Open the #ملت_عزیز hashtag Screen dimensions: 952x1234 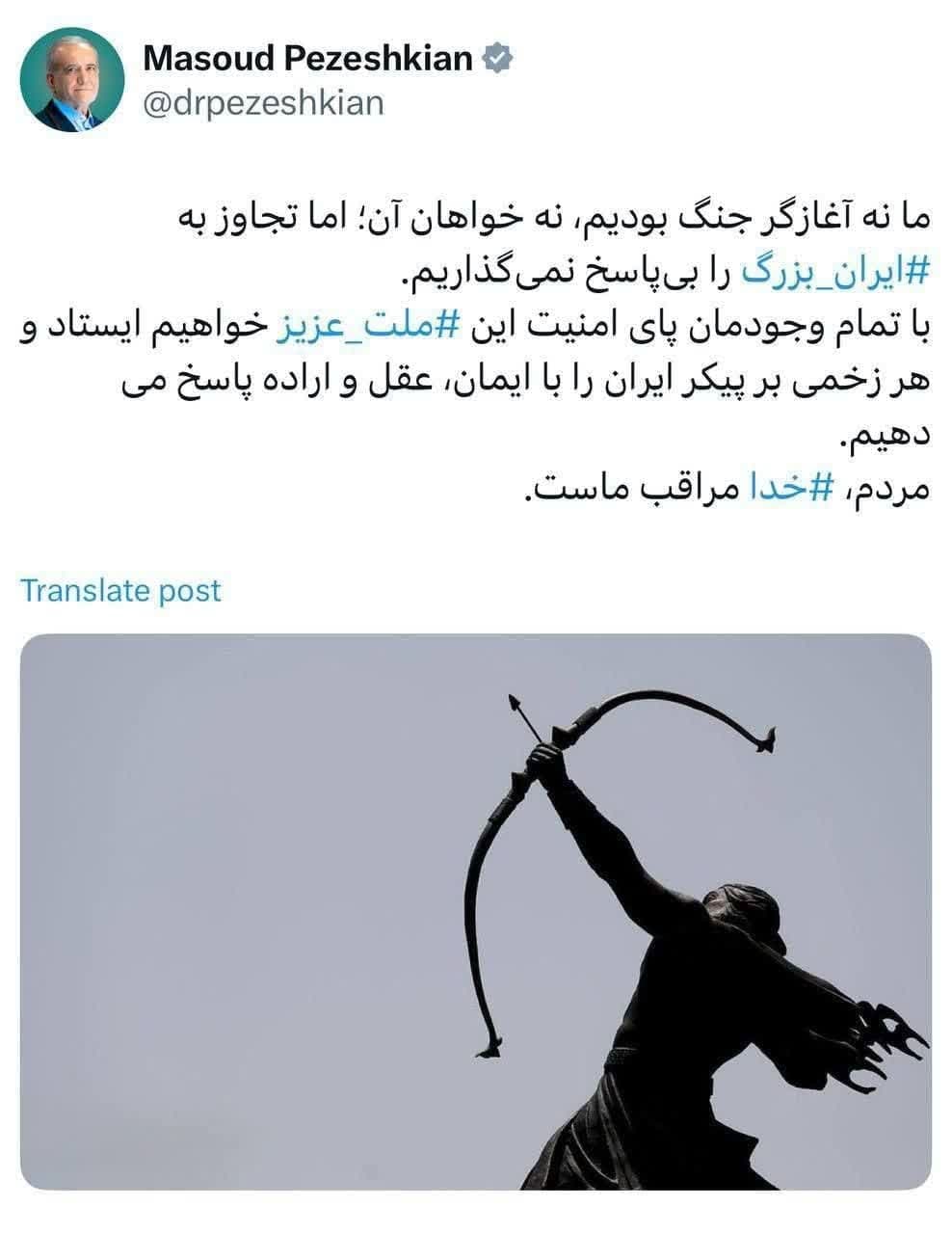tap(361, 327)
